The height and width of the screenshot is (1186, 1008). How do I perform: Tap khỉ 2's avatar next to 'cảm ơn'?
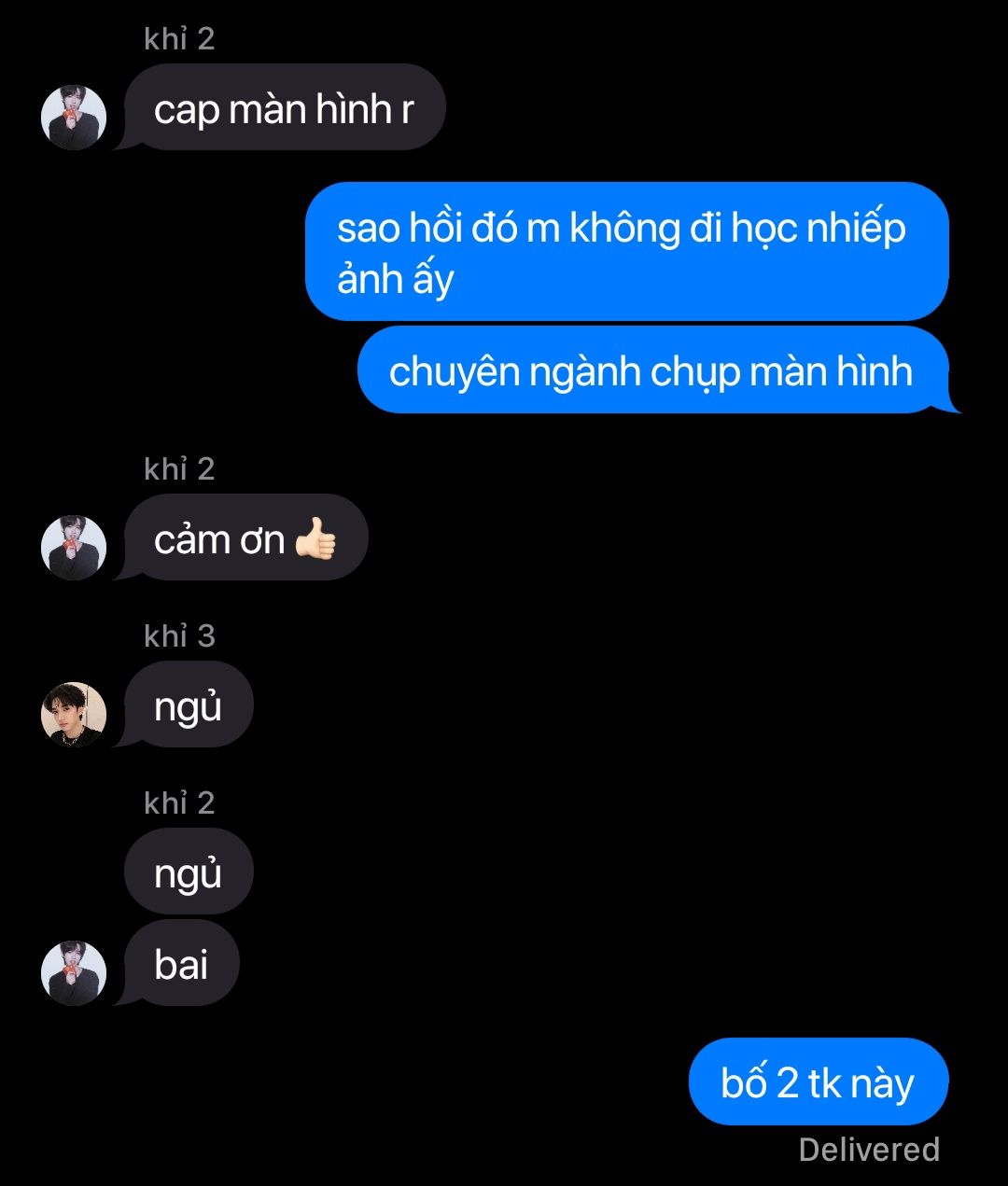(74, 548)
